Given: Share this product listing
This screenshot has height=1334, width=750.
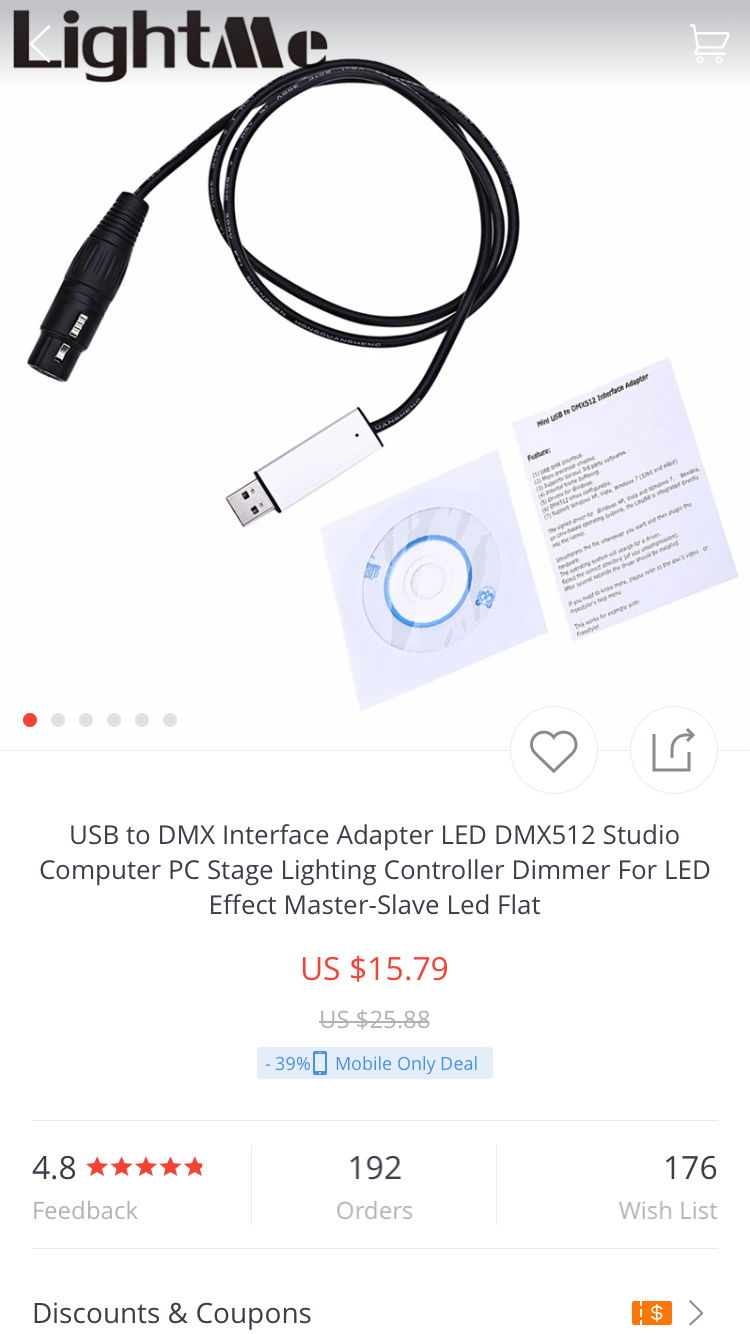Looking at the screenshot, I should [673, 751].
